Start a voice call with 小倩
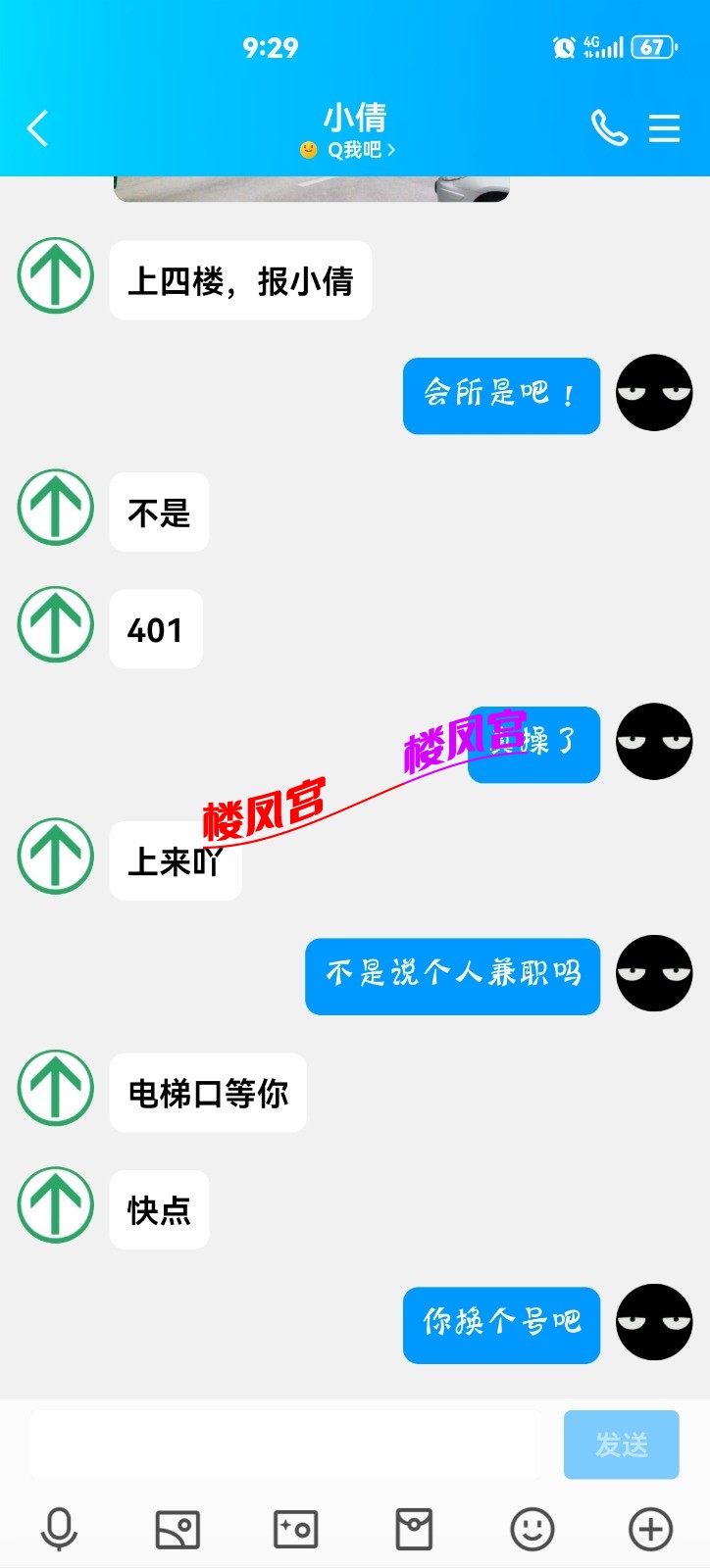710x1568 pixels. tap(608, 128)
